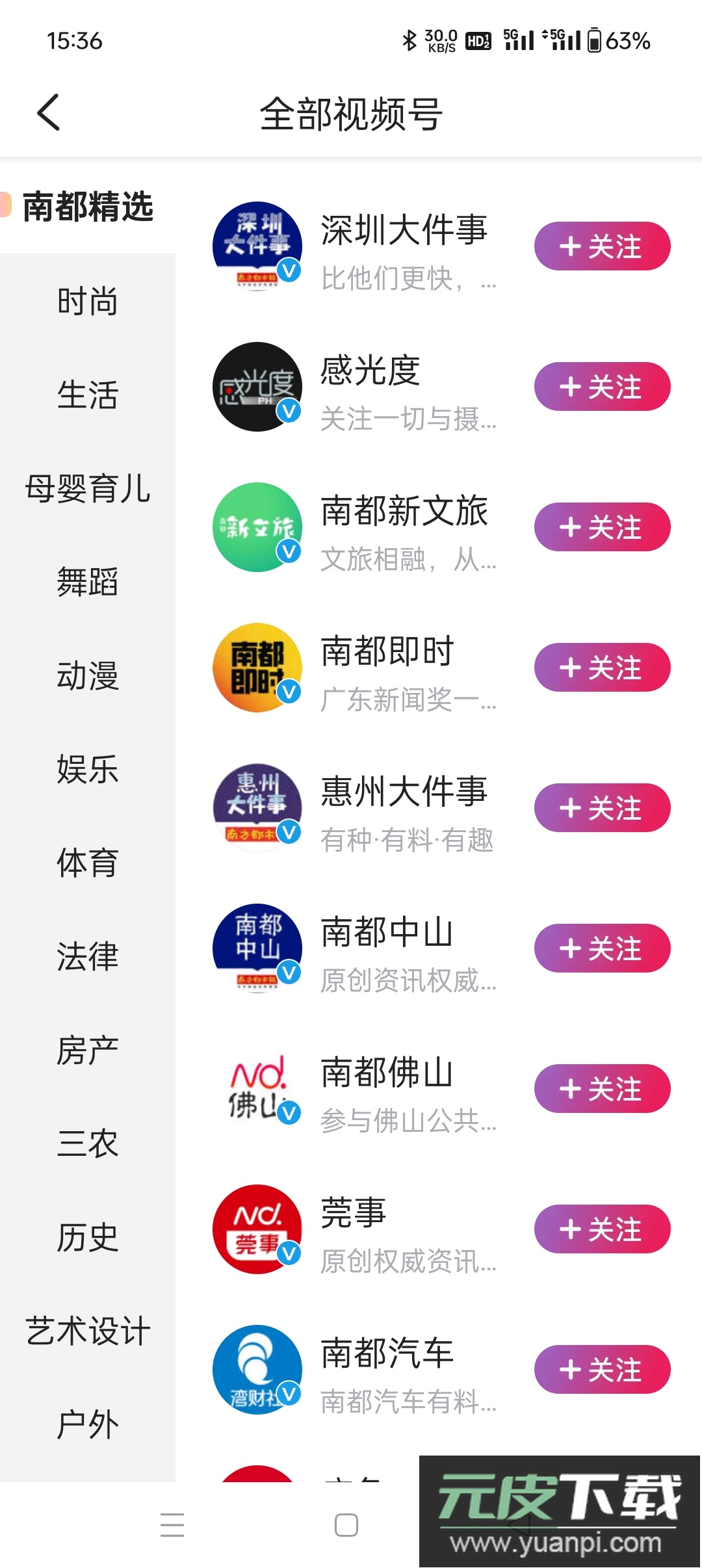The width and height of the screenshot is (702, 1568).
Task: Open the 南都新文旅 green avatar
Action: coord(257,527)
